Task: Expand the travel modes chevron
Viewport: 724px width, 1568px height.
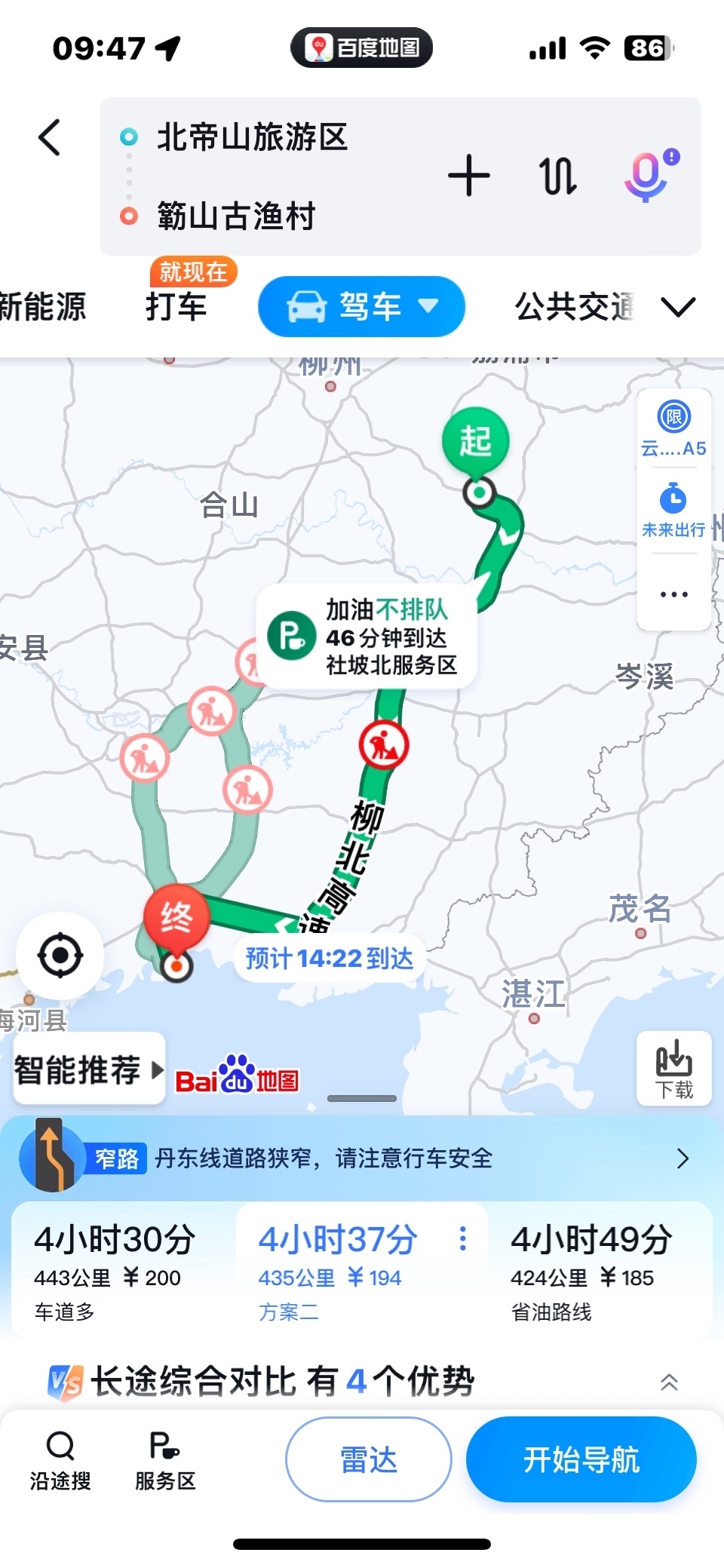Action: pyautogui.click(x=678, y=307)
